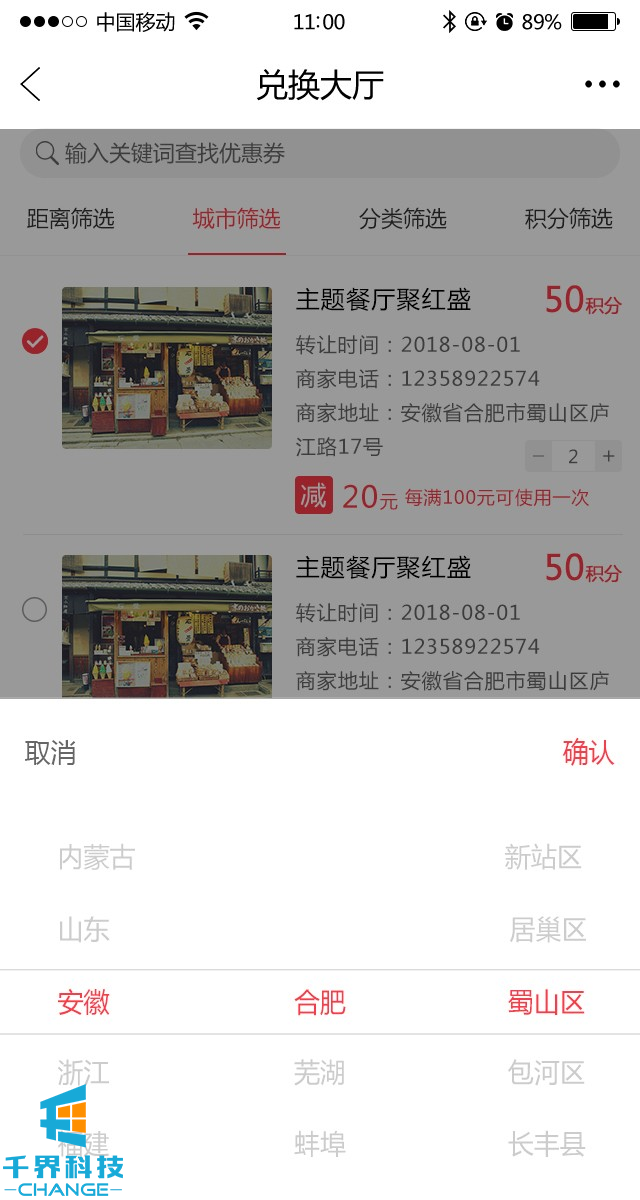This screenshot has height=1200, width=640.
Task: Open the three-dot overflow menu
Action: point(602,85)
